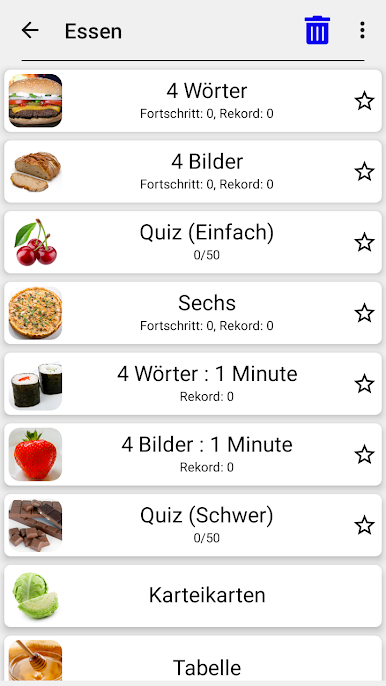Play 4 Wörter : 1 Minute
Image resolution: width=386 pixels, height=686 pixels.
tap(193, 384)
